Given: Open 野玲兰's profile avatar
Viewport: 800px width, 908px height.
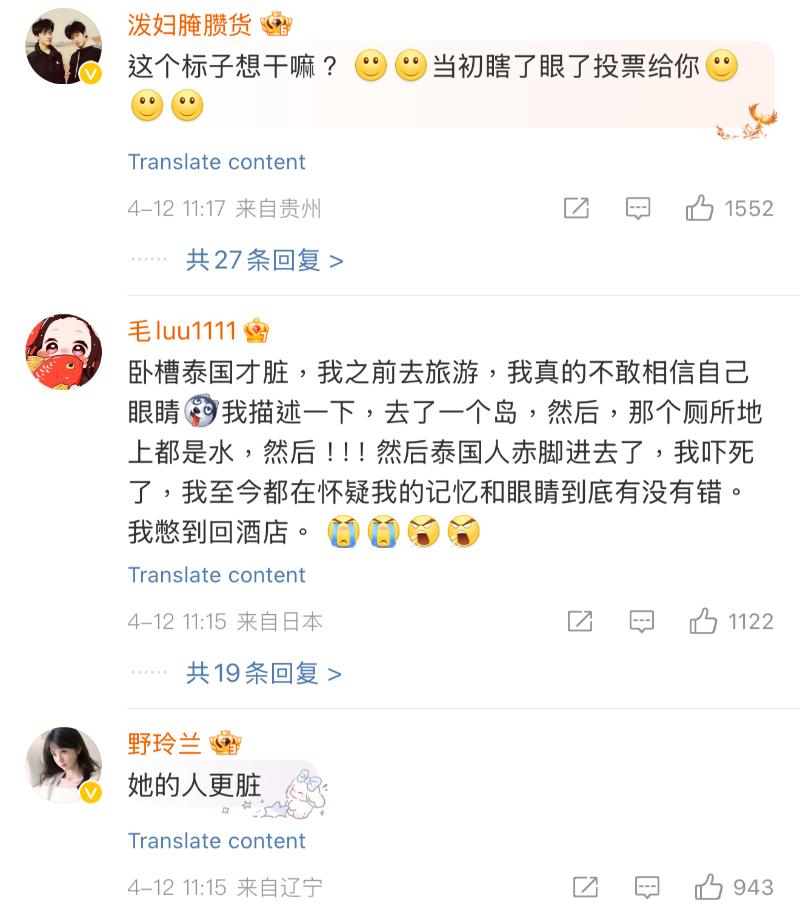Looking at the screenshot, I should [x=64, y=764].
